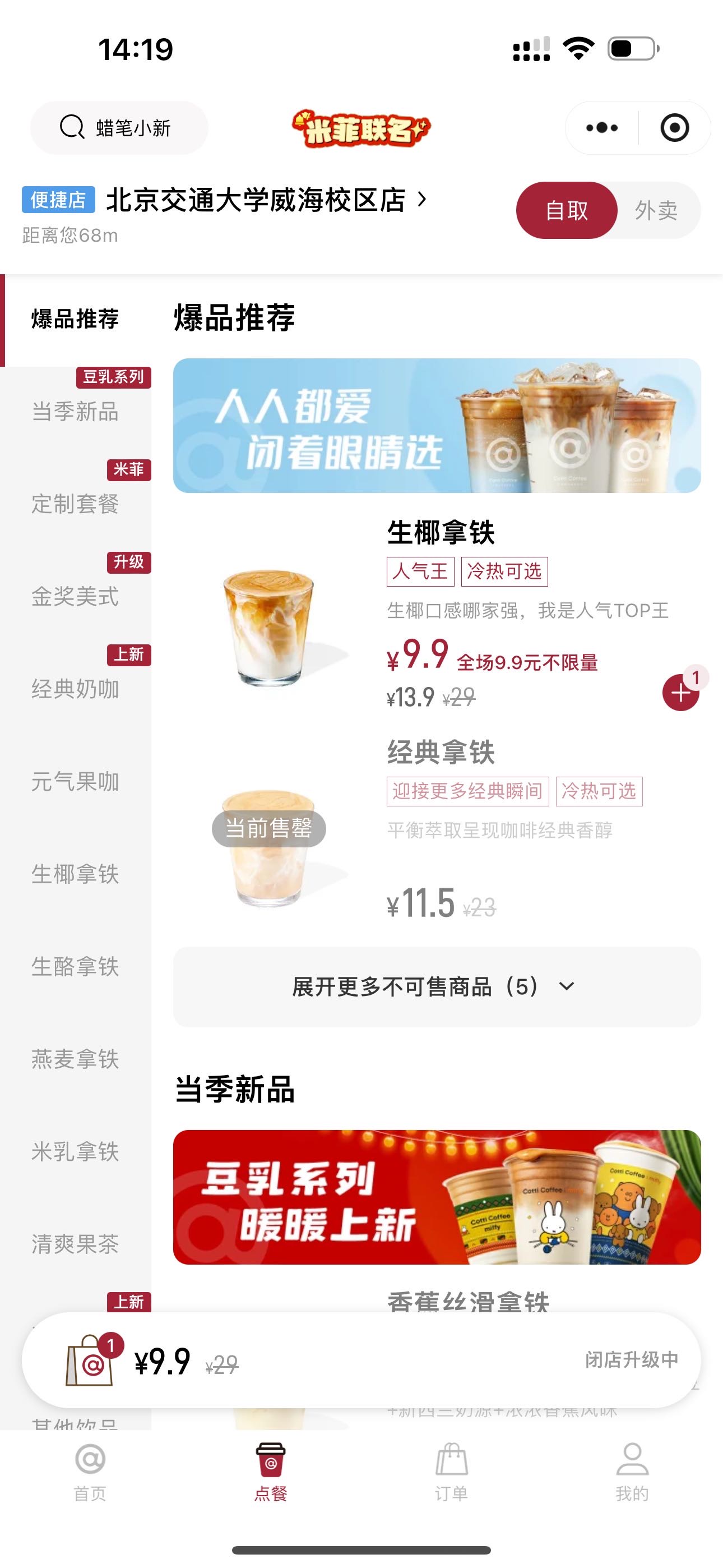723x1568 pixels.
Task: Open the search box with 蜡笔小新
Action: tap(119, 128)
